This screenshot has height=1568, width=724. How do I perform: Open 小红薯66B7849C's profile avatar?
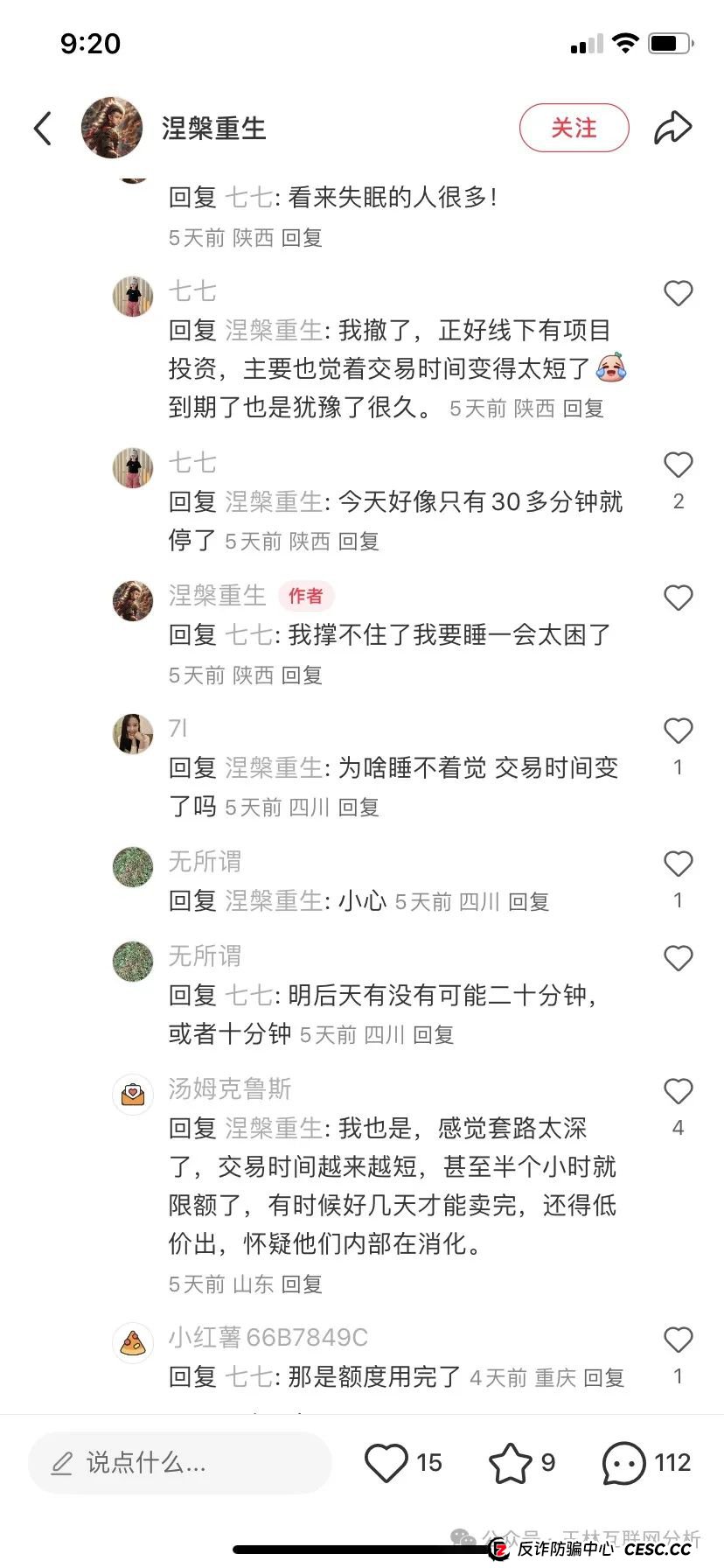(133, 1342)
